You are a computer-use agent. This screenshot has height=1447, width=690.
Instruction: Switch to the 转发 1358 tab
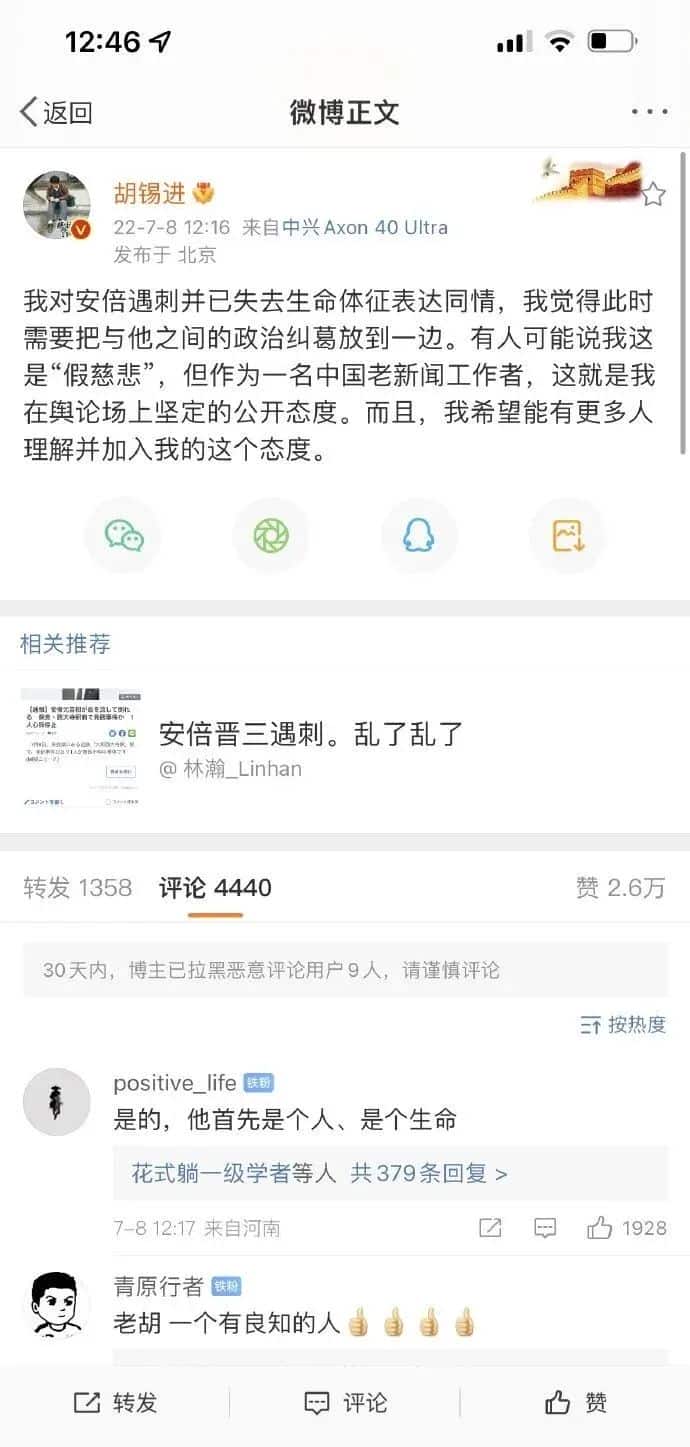point(78,888)
